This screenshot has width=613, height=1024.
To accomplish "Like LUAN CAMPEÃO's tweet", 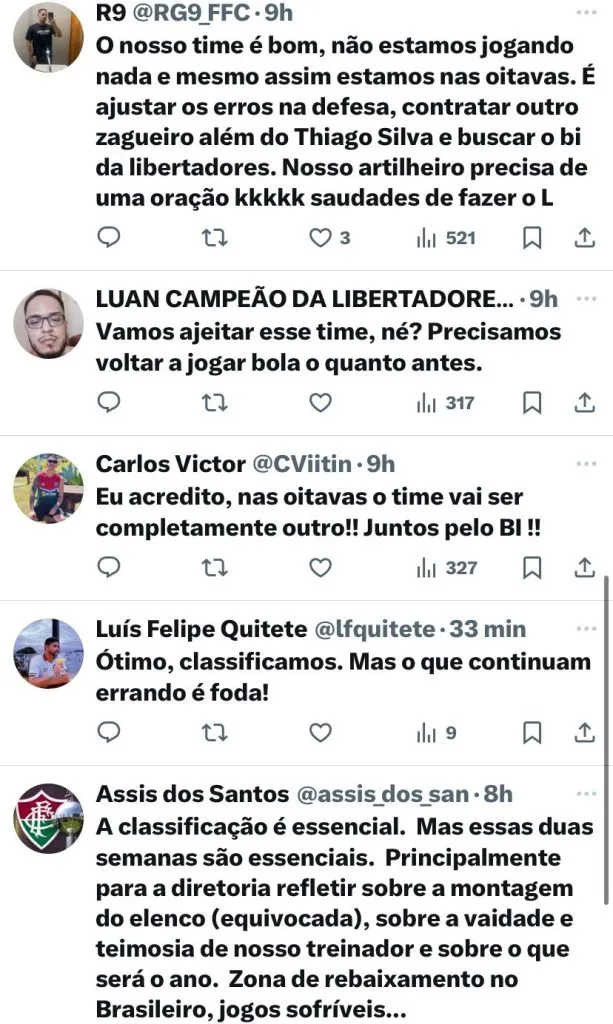I will 319,403.
